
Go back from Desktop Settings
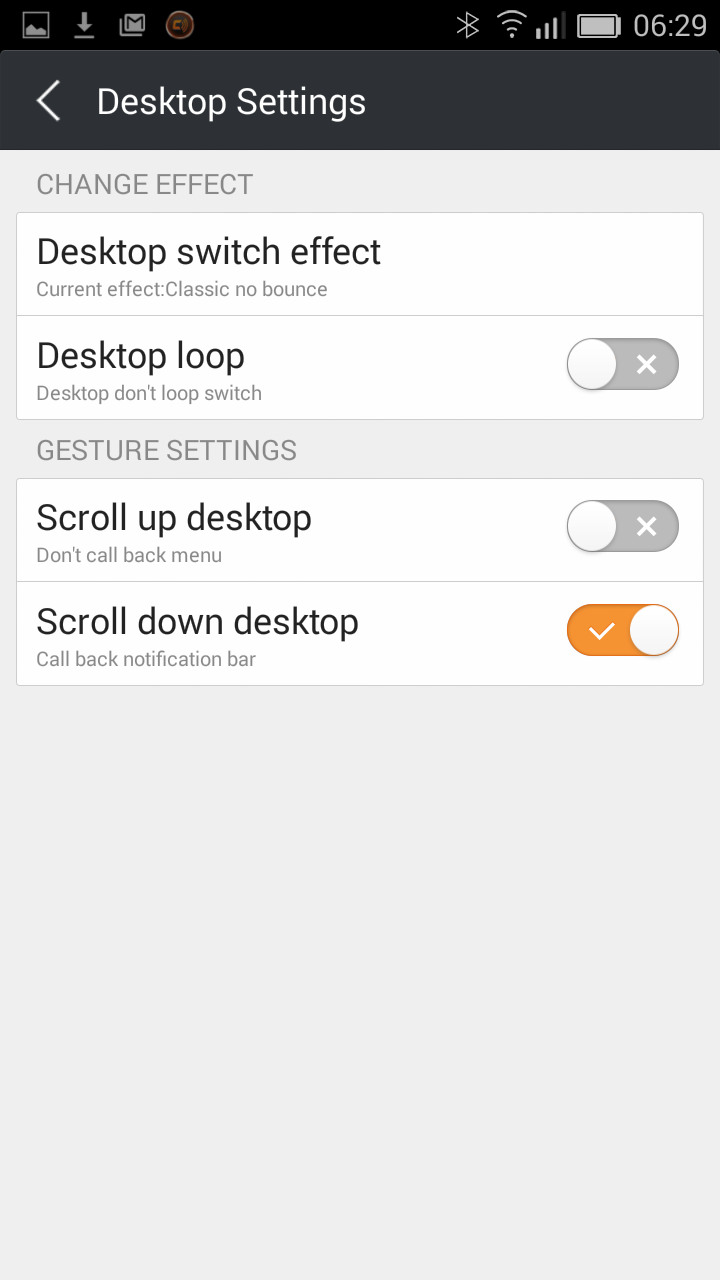point(48,101)
